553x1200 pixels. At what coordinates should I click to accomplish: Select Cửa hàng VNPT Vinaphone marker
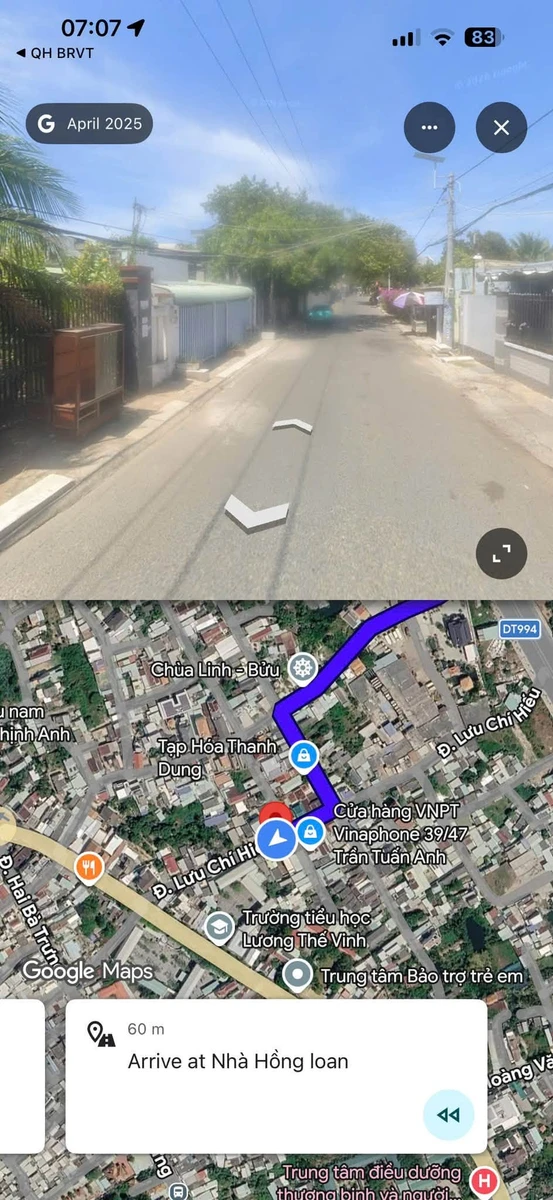tap(311, 831)
